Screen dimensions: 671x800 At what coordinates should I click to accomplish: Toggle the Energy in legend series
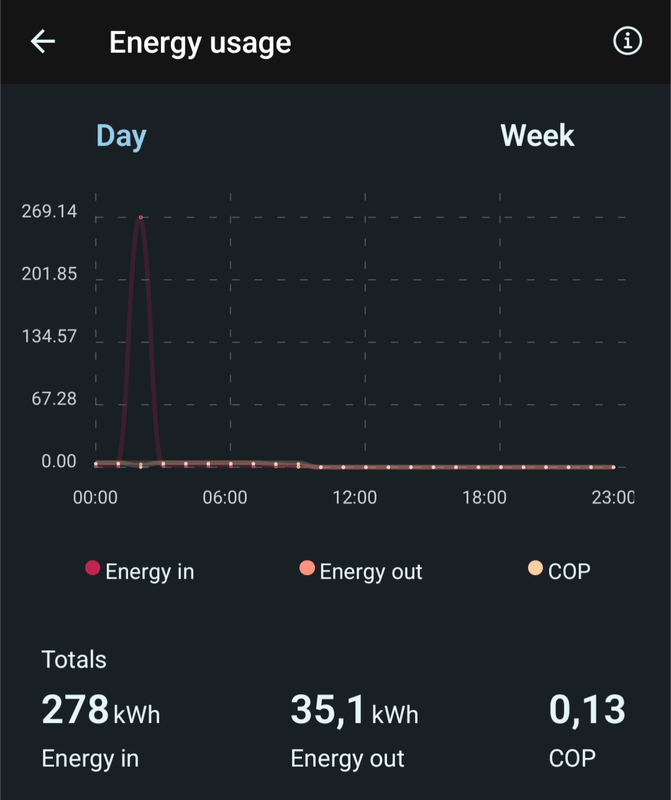tap(140, 571)
